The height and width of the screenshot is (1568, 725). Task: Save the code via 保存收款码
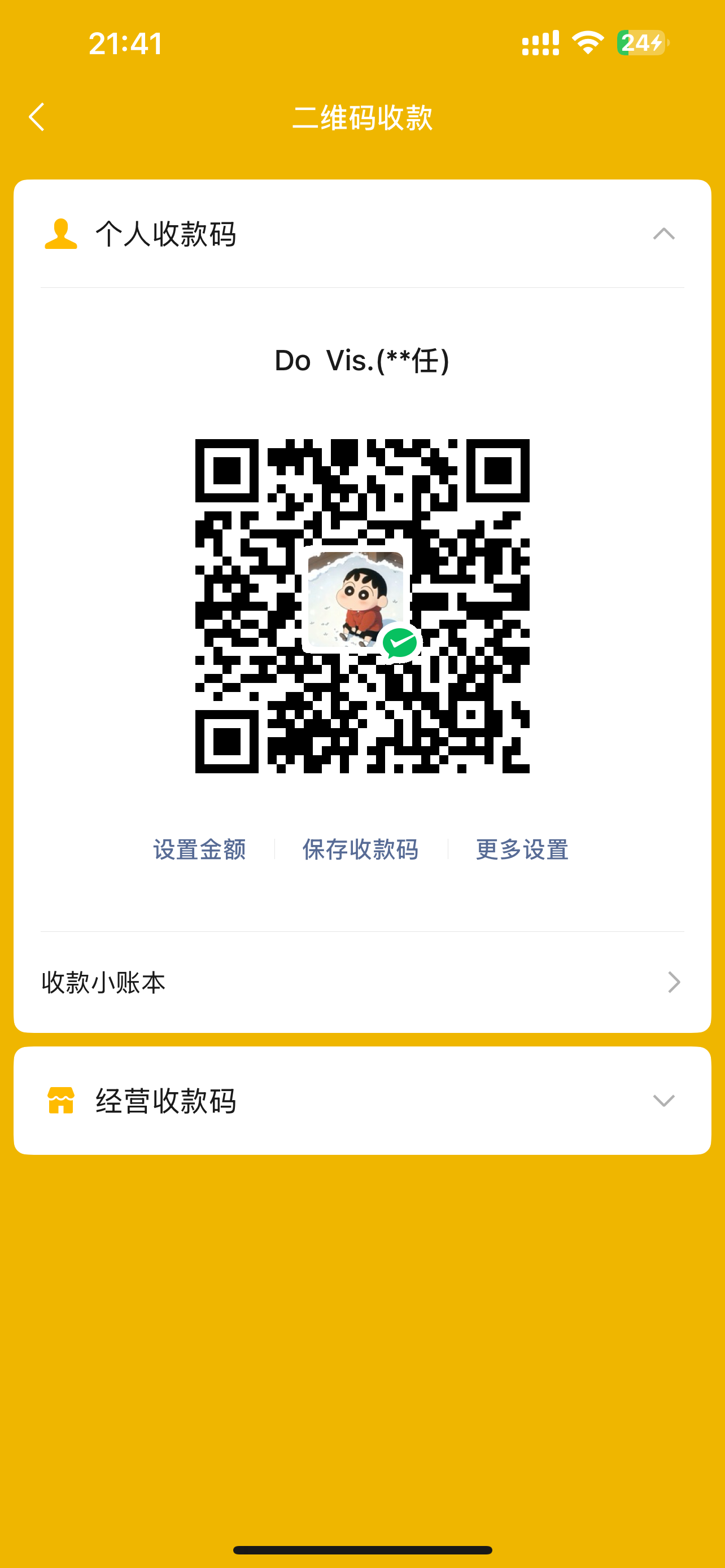[x=360, y=849]
